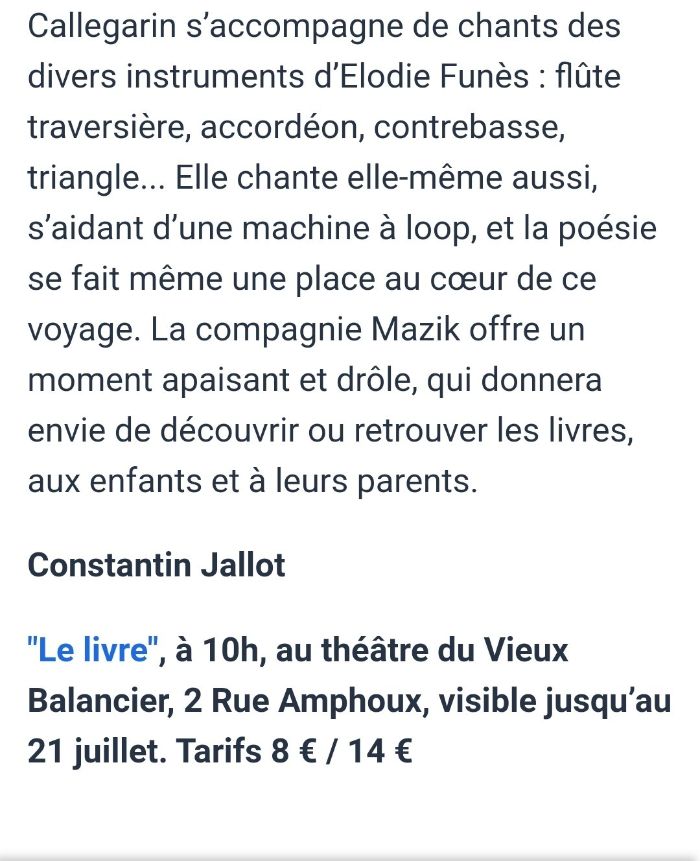The image size is (700, 861).
Task: Open the "Le livre" link
Action: click(95, 652)
